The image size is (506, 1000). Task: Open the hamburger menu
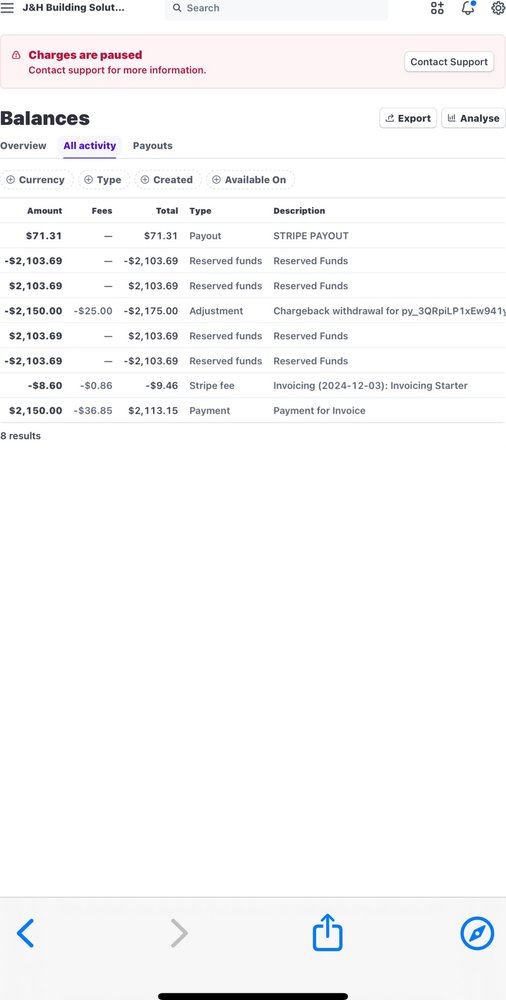pos(7,8)
